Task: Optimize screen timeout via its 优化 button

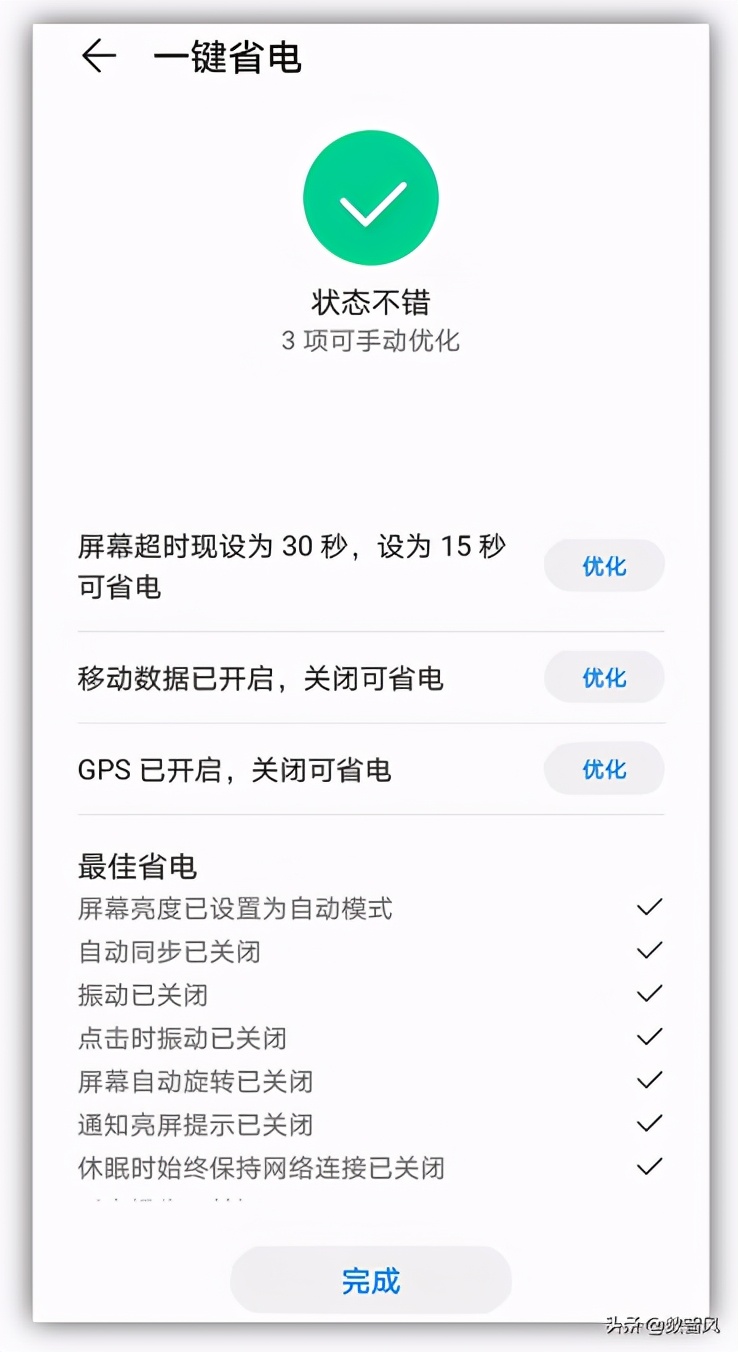Action: pos(604,565)
